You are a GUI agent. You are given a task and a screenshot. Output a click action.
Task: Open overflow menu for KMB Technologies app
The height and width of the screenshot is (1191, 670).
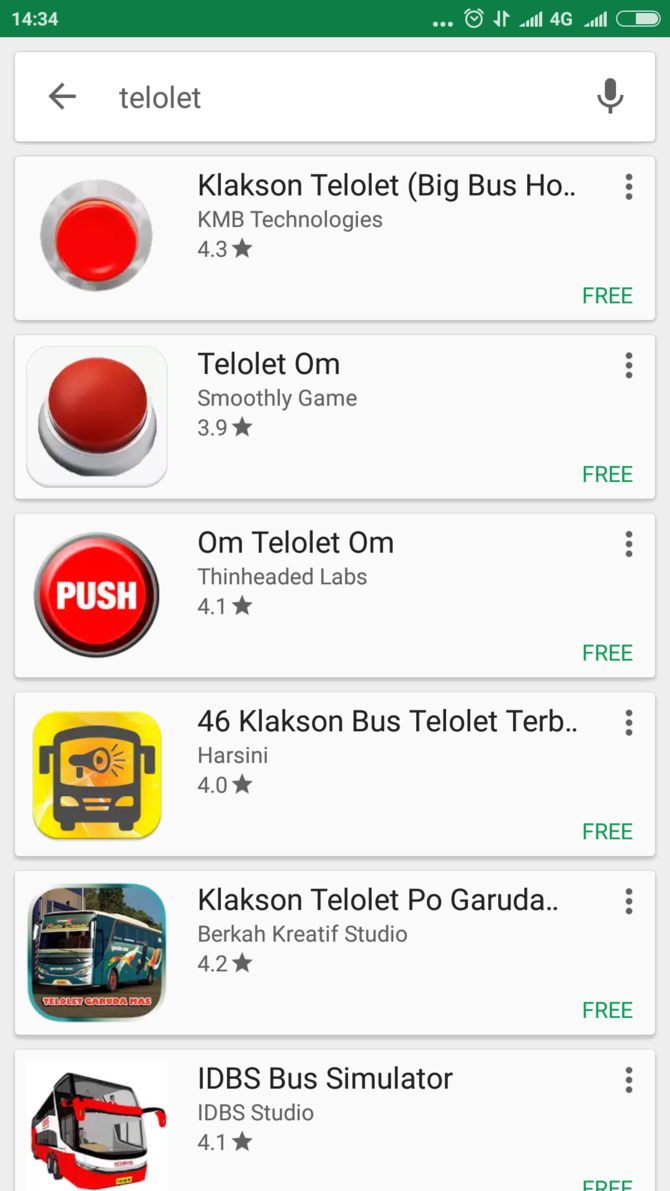(628, 187)
